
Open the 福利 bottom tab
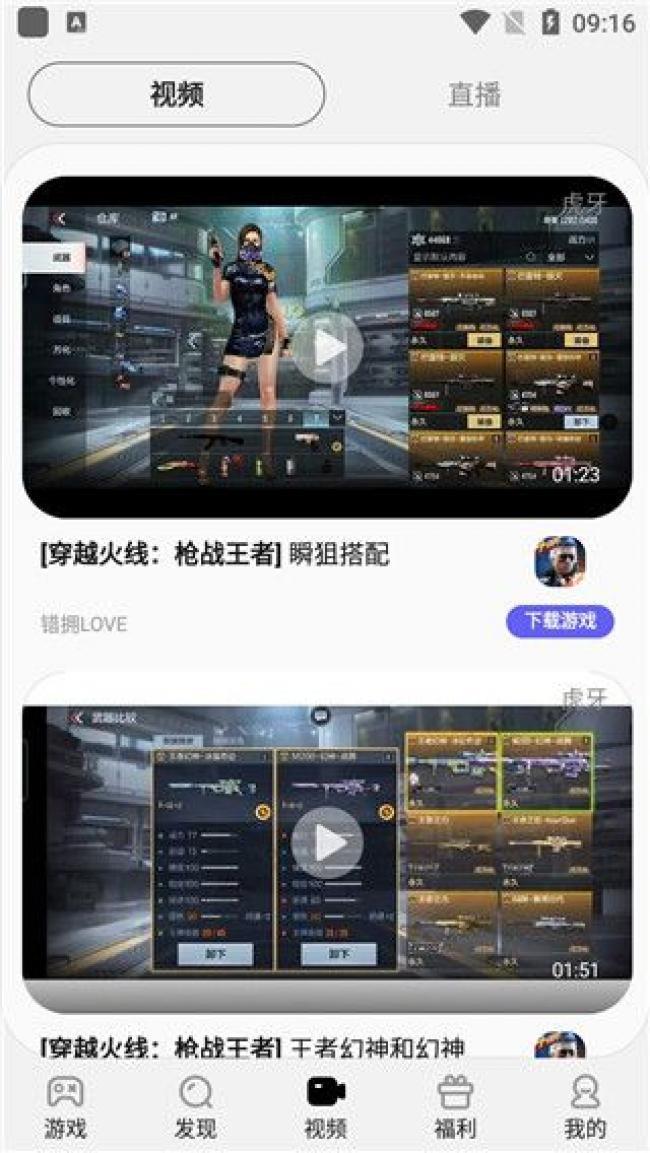coord(455,1106)
